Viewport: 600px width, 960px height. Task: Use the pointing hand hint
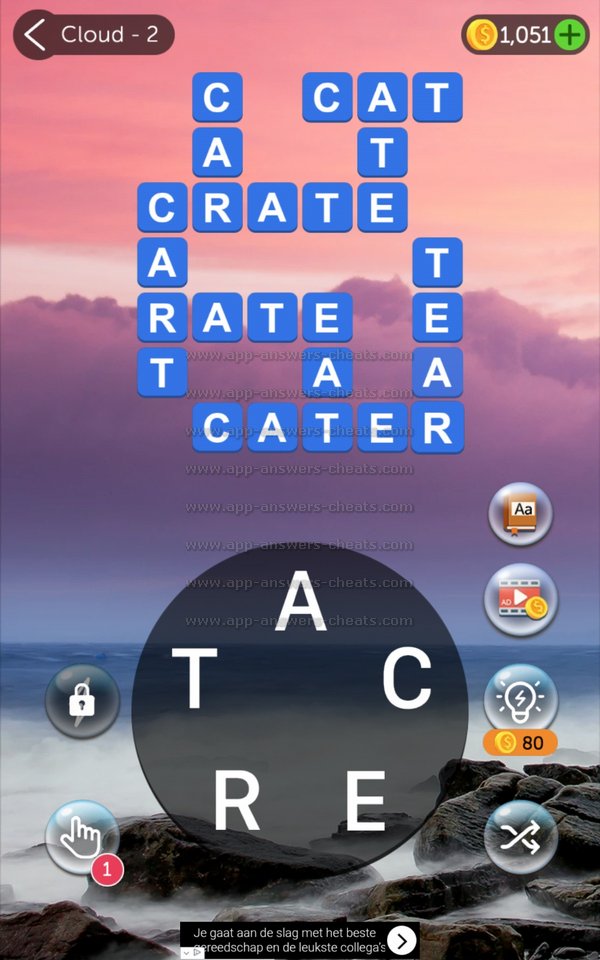81,836
